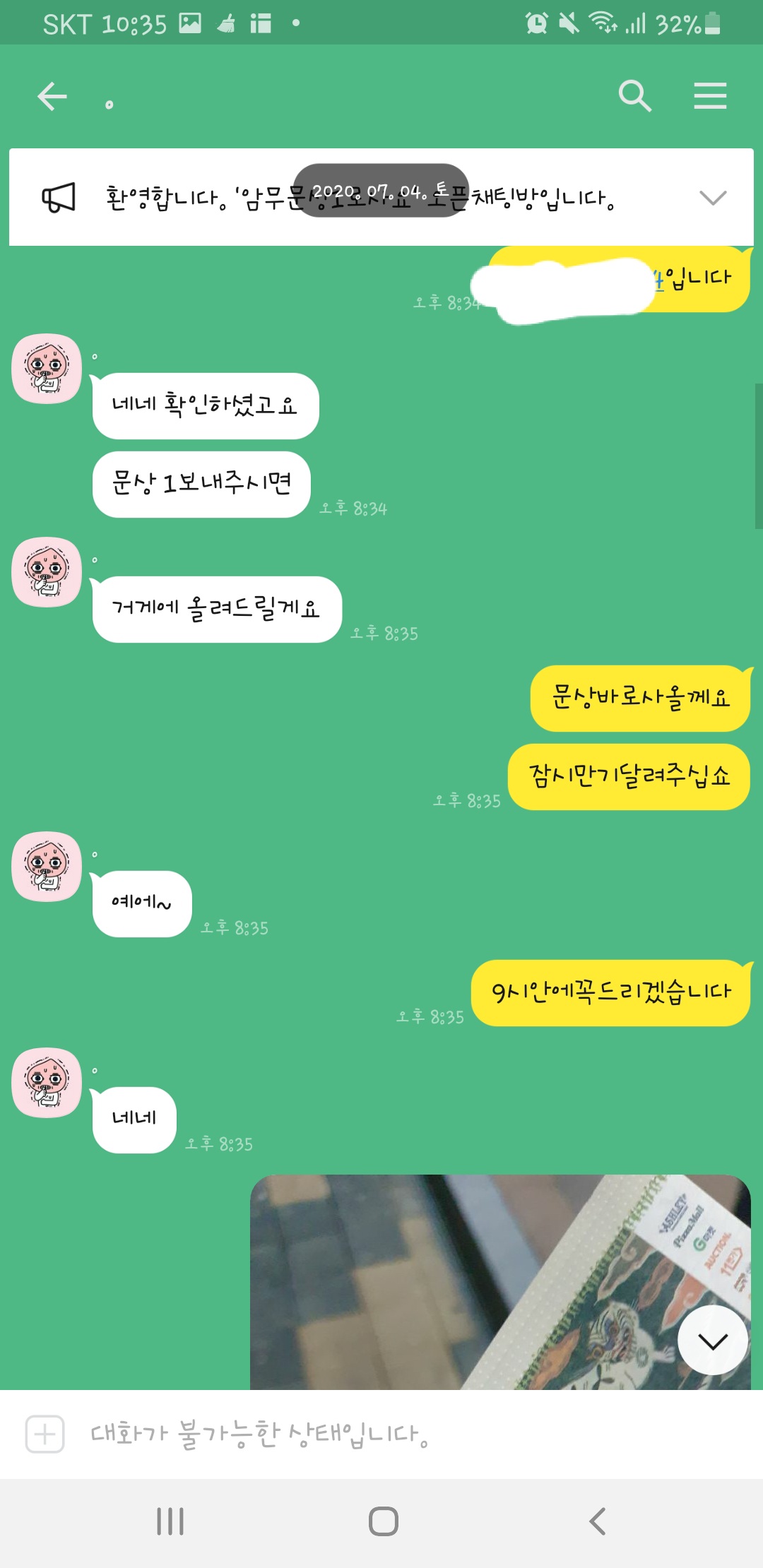Open the recent apps view
The height and width of the screenshot is (1568, 763).
click(170, 1521)
